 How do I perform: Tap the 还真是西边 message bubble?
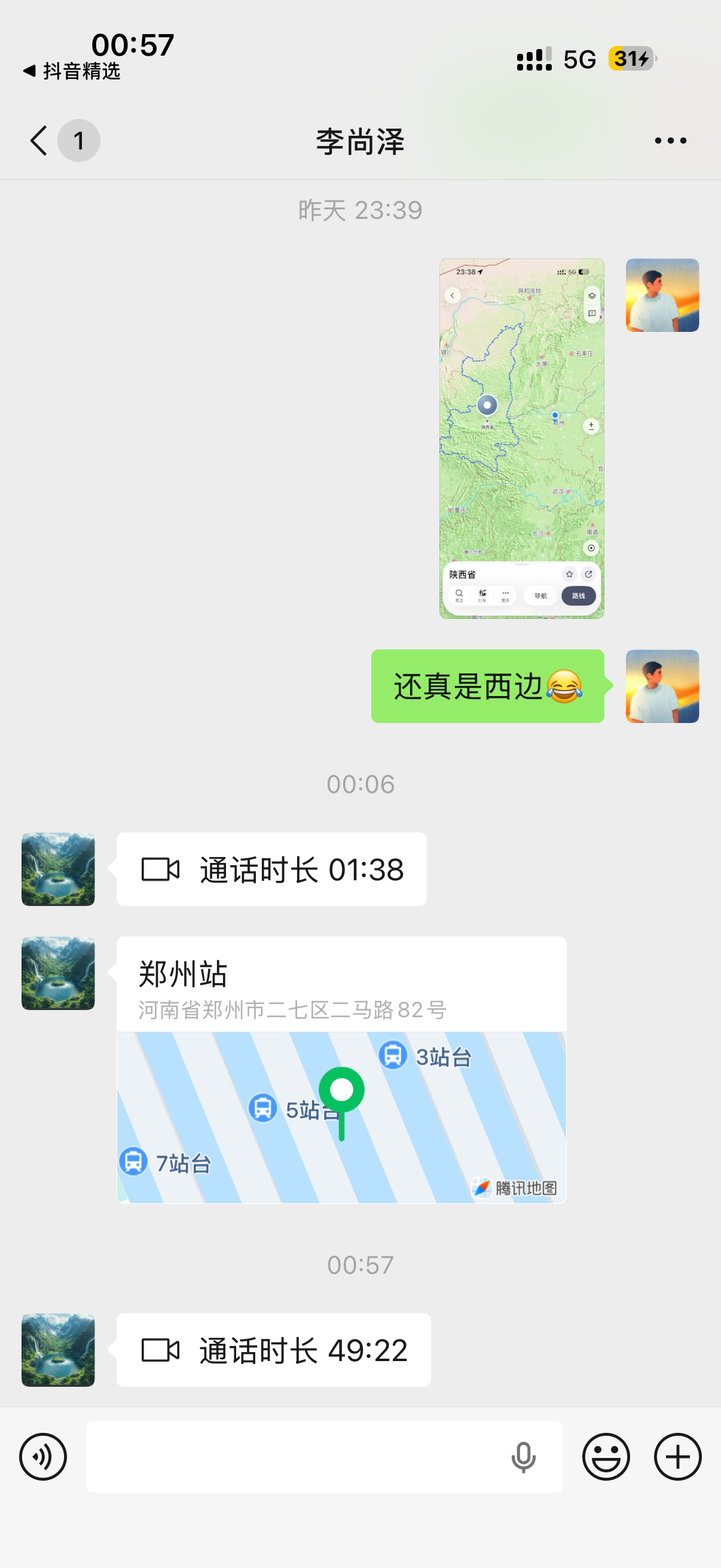pos(487,687)
